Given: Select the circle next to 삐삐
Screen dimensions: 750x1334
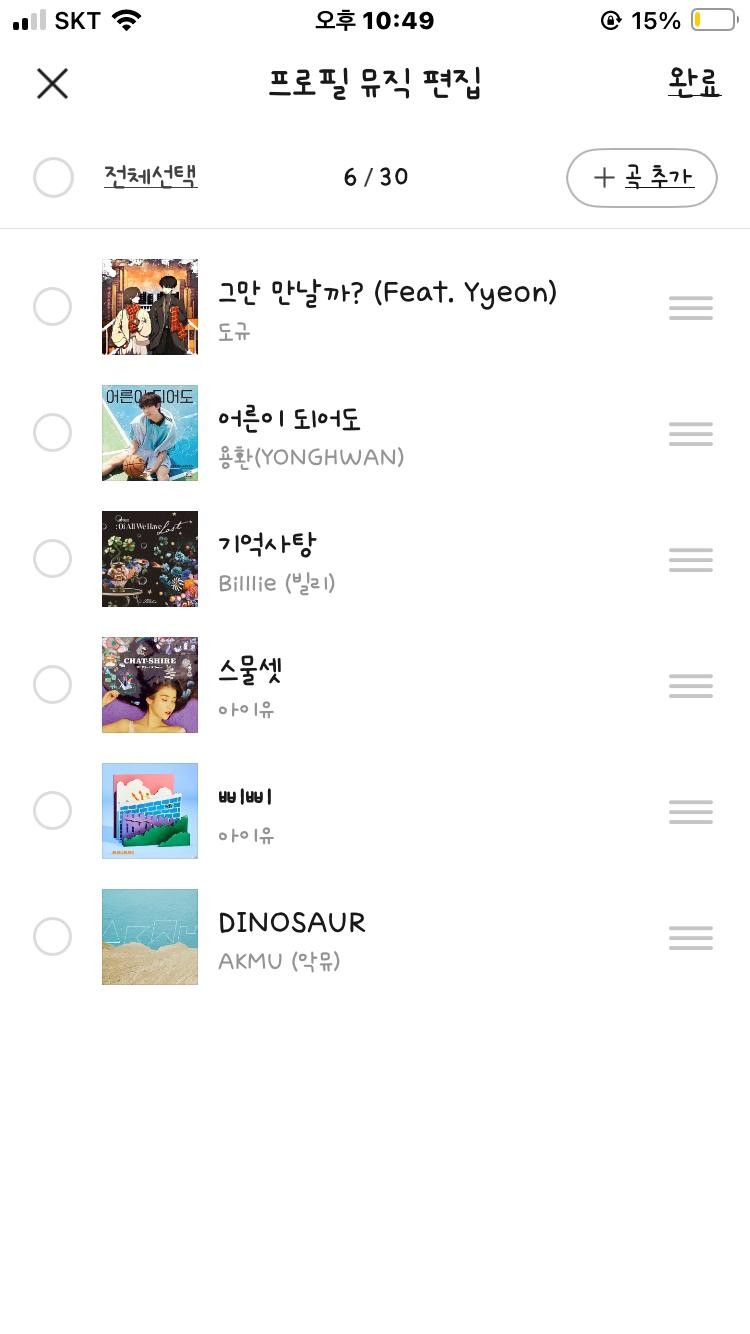Looking at the screenshot, I should (53, 811).
